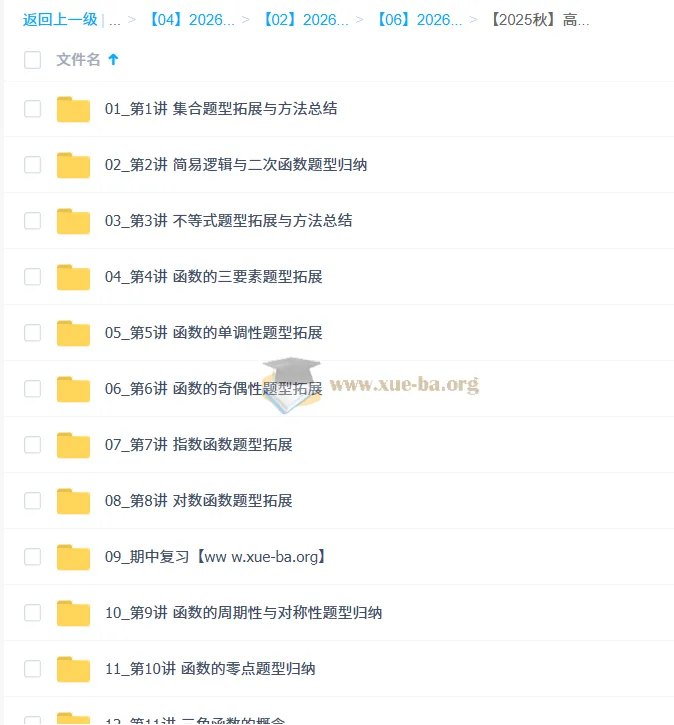Select the checkbox for 10_第9讲 函数的周期性与对称性题型归纳

[33, 612]
